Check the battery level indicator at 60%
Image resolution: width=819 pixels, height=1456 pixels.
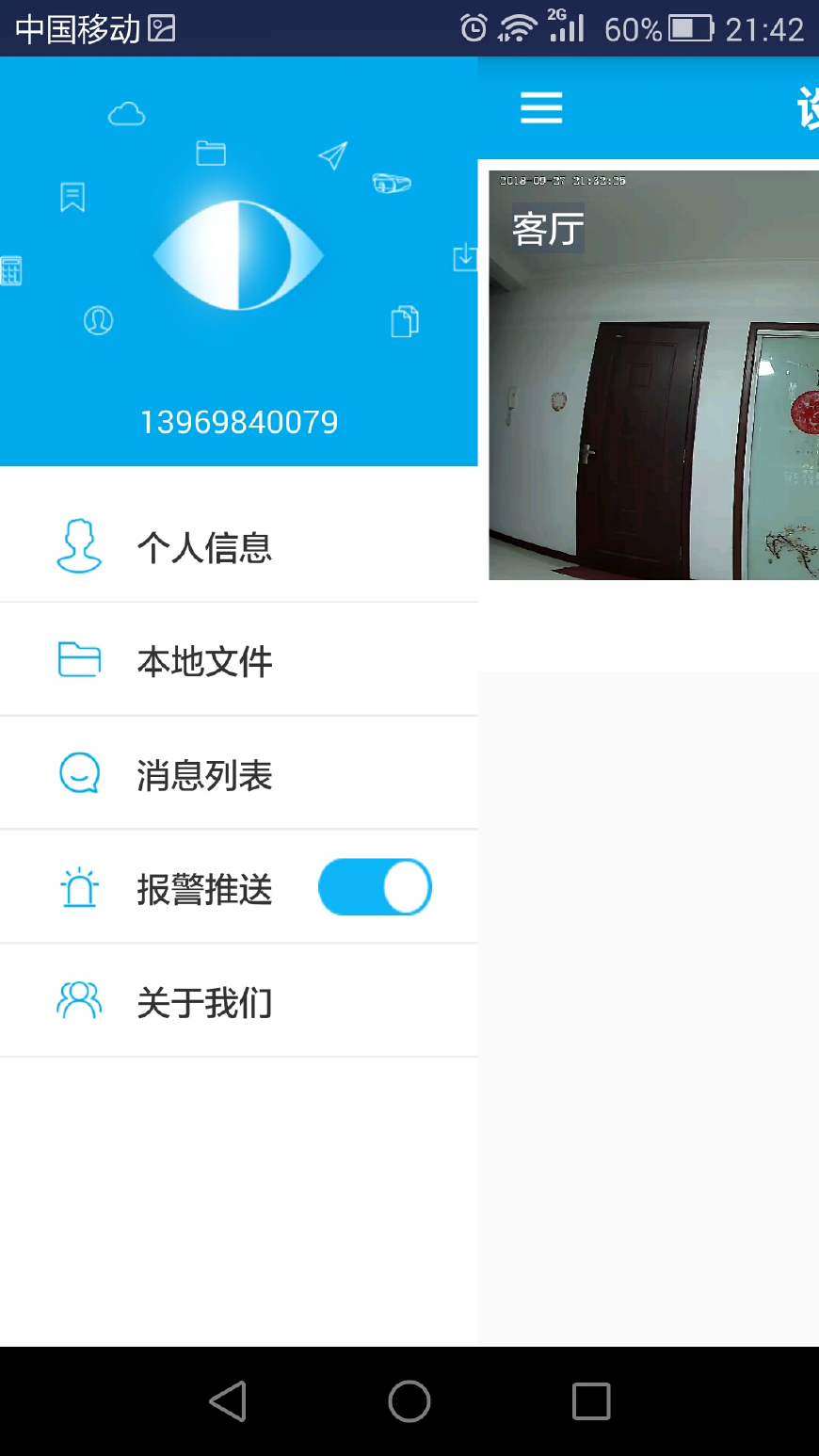692,28
